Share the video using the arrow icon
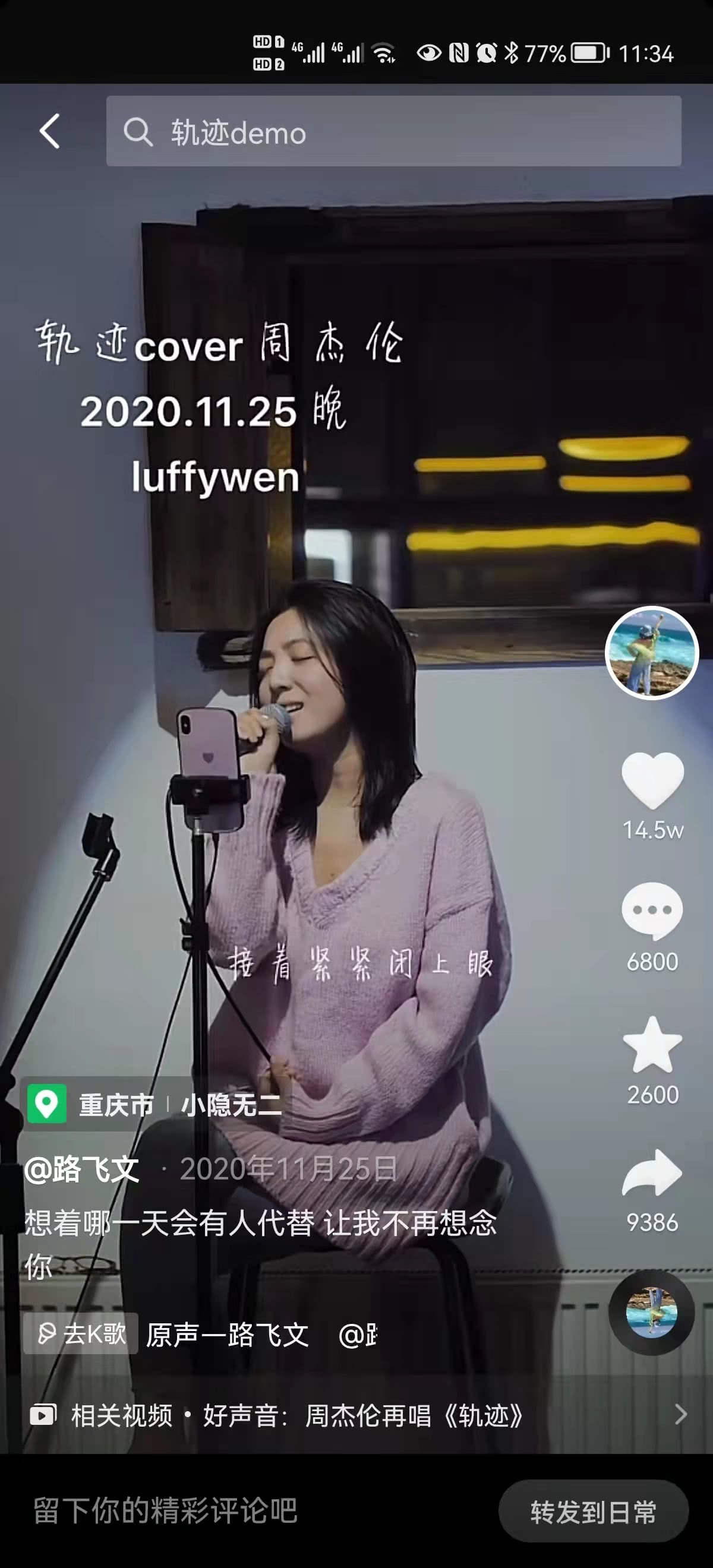This screenshot has height=1568, width=713. (652, 1173)
